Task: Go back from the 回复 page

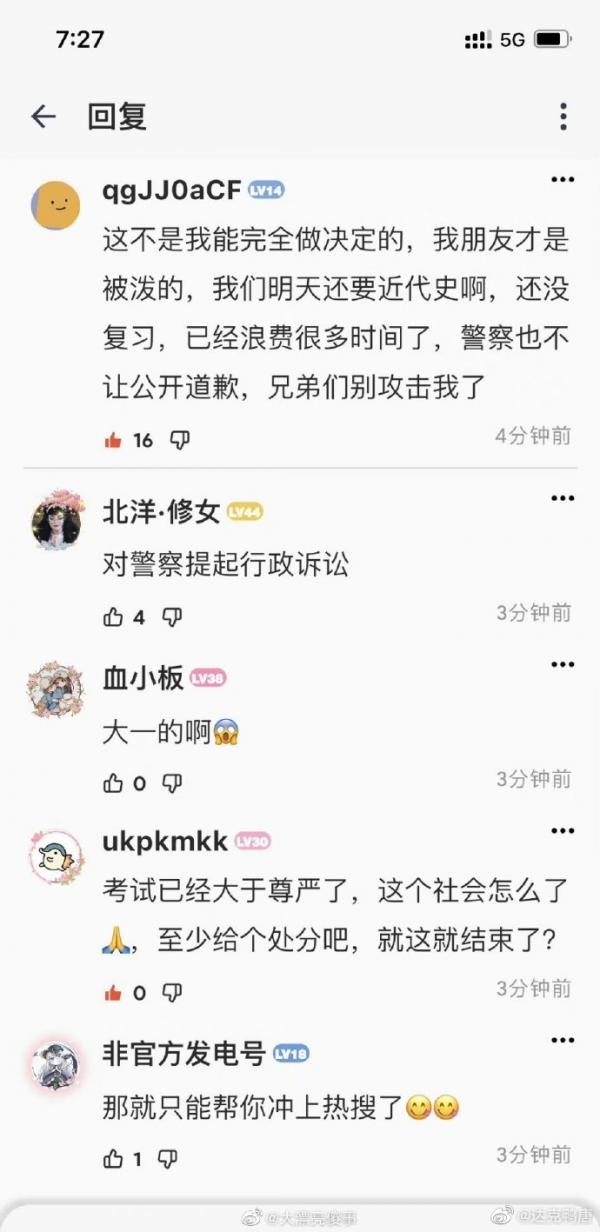Action: click(43, 117)
